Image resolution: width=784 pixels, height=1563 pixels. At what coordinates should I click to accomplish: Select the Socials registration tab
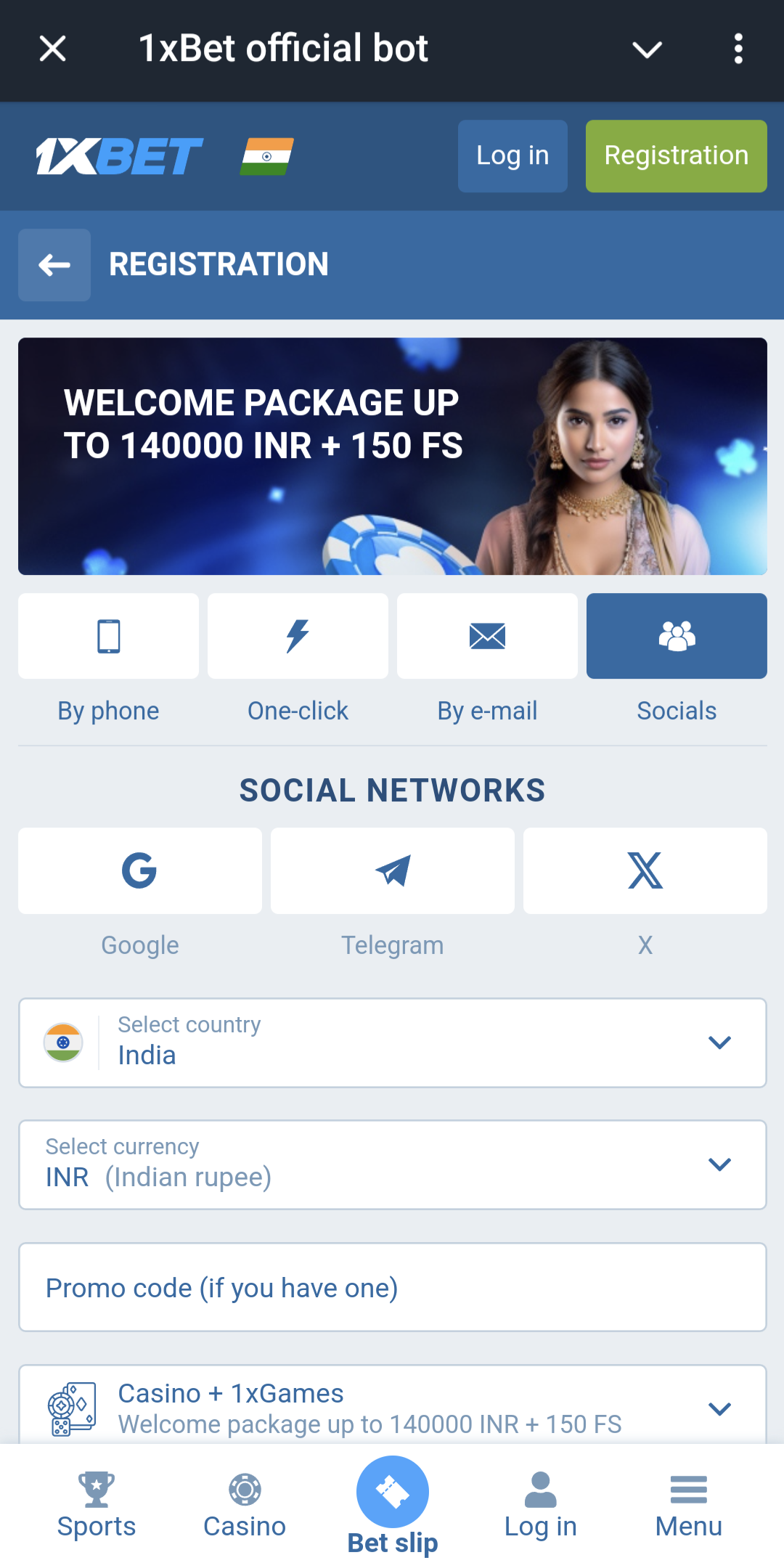click(677, 637)
